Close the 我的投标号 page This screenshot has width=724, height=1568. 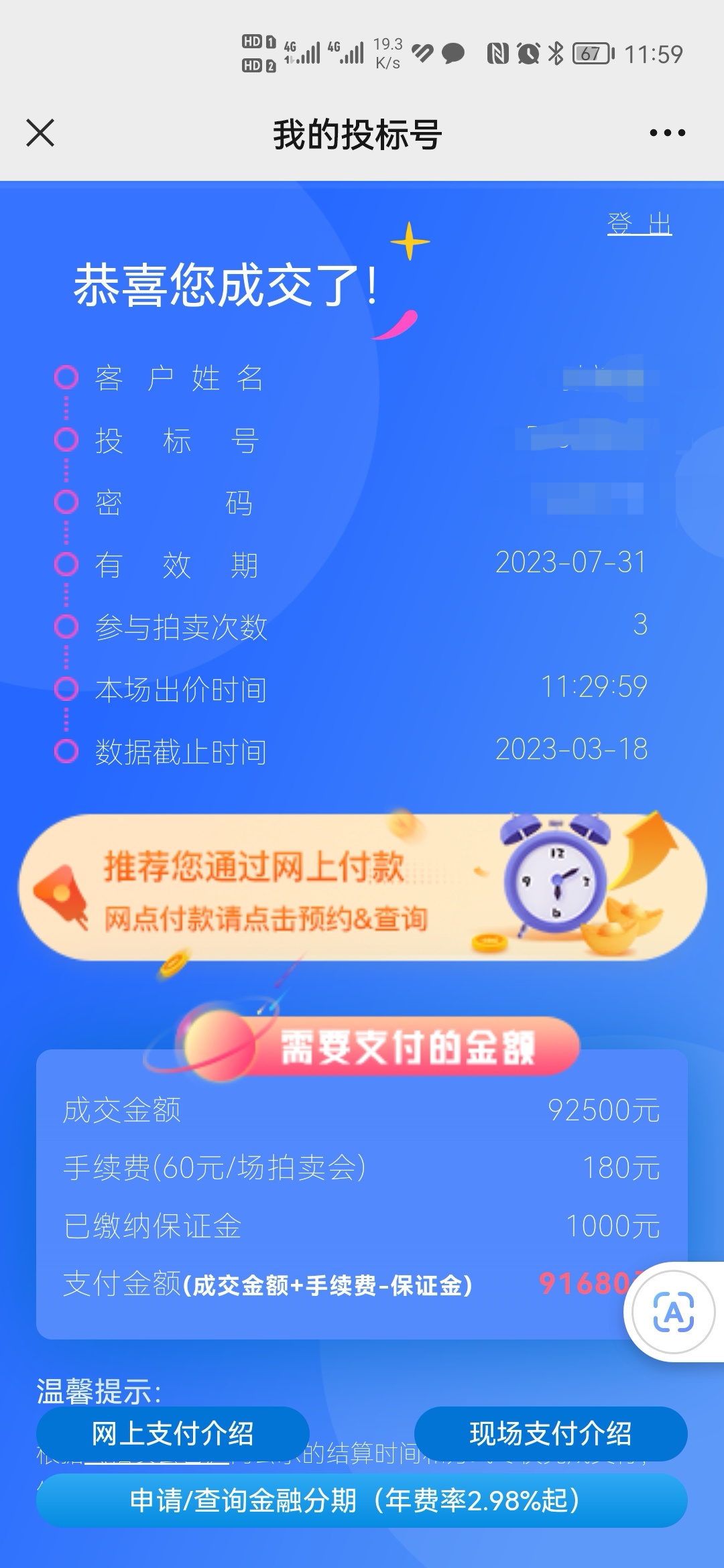coord(40,133)
